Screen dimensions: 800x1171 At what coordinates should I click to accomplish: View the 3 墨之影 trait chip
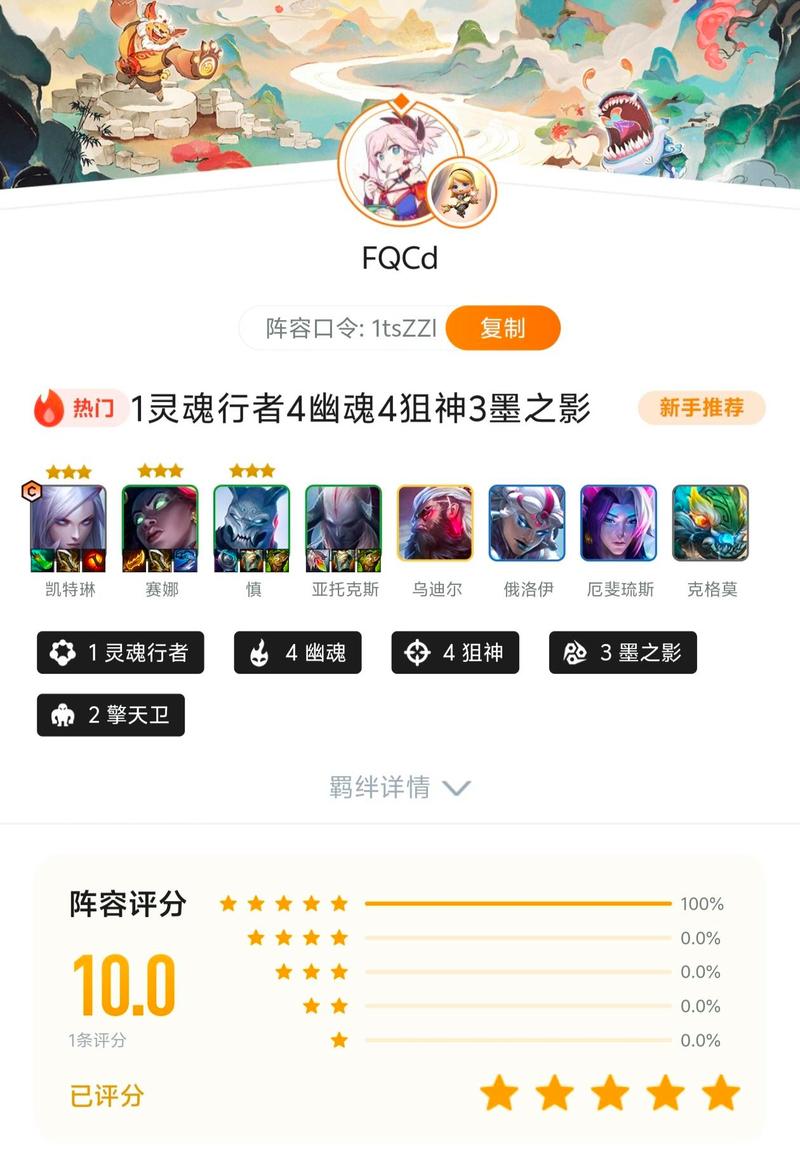point(622,653)
